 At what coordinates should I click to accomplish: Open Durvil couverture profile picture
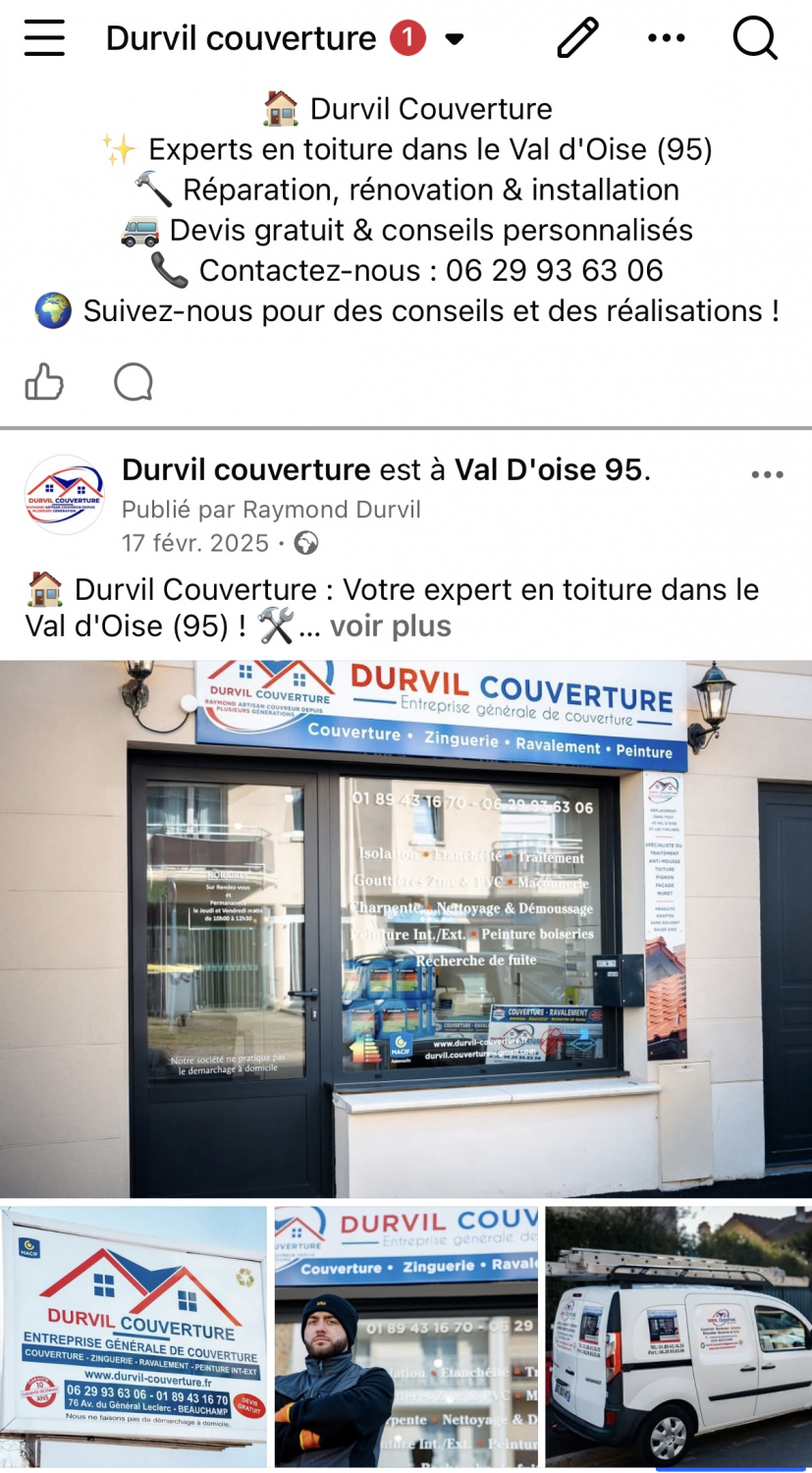pyautogui.click(x=64, y=494)
